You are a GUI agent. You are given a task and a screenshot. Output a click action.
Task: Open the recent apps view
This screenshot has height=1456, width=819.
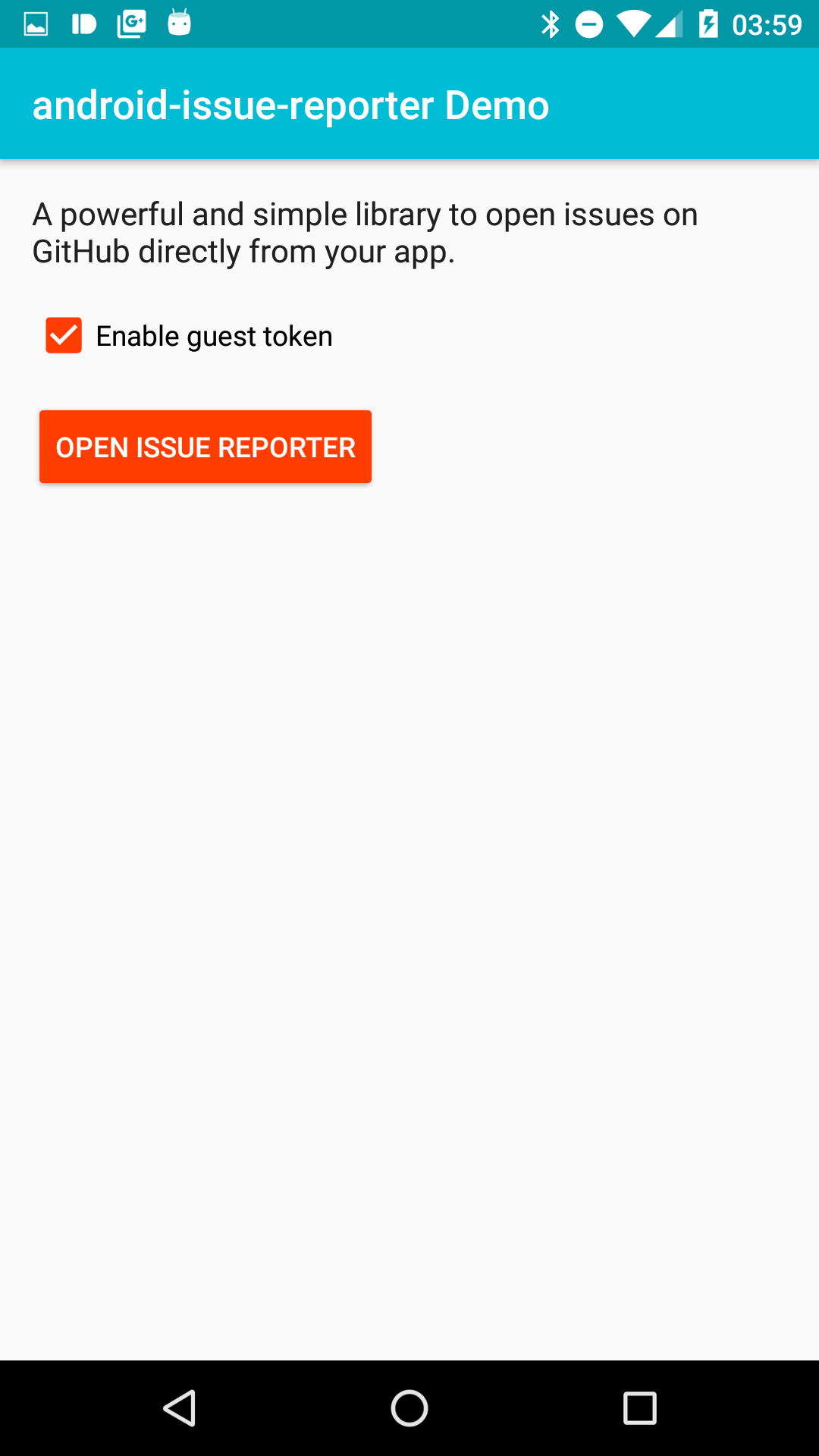click(639, 1408)
